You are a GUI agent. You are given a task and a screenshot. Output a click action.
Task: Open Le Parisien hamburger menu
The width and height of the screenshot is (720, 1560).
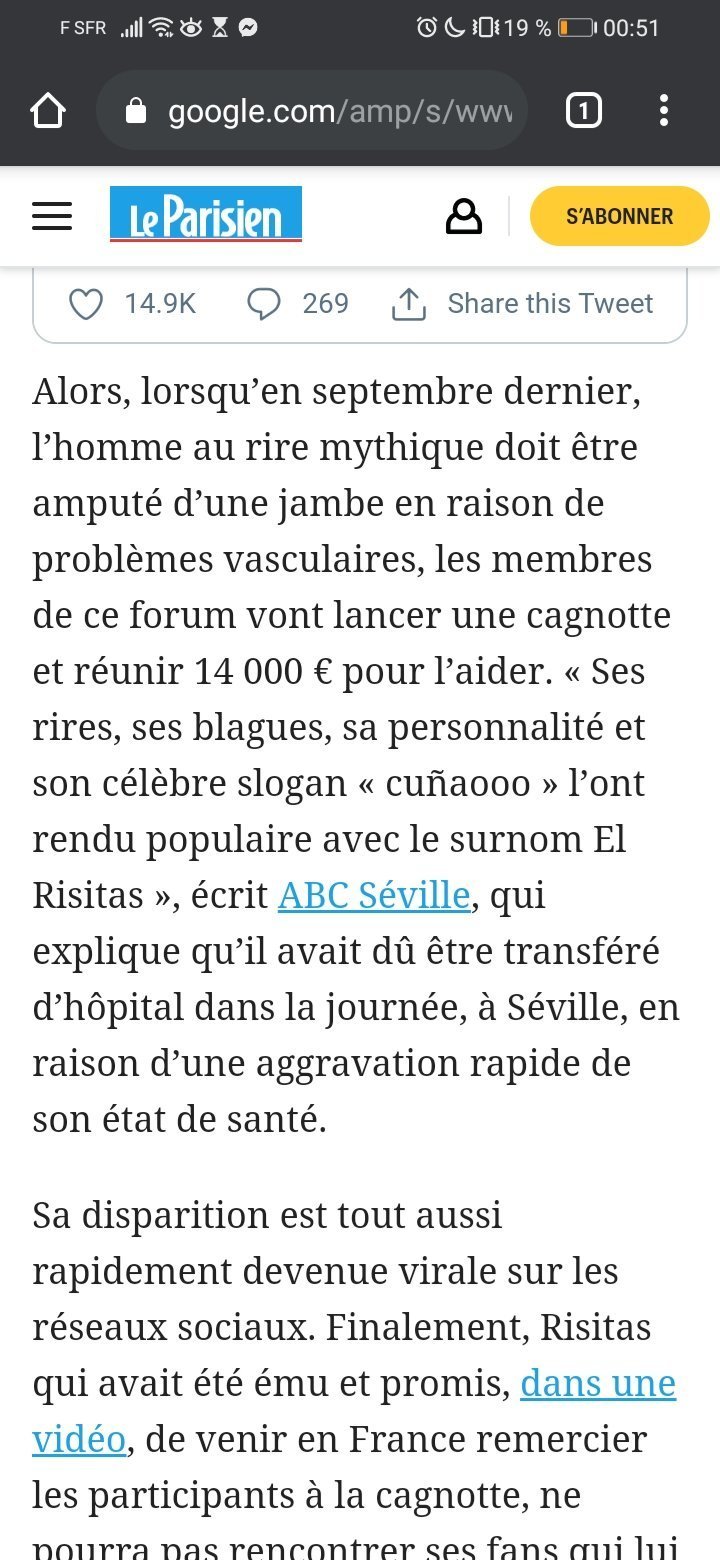pos(52,216)
